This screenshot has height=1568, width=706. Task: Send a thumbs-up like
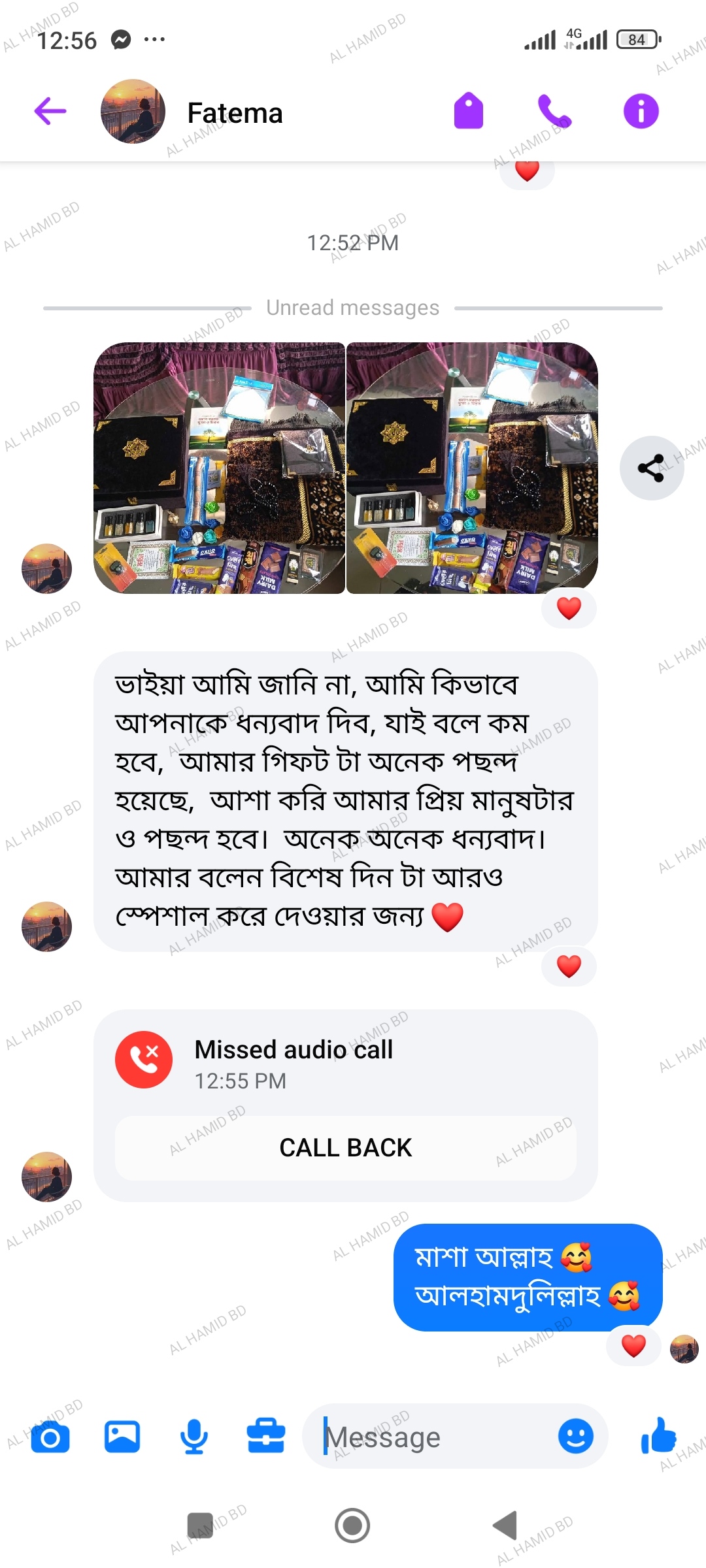[x=658, y=1437]
